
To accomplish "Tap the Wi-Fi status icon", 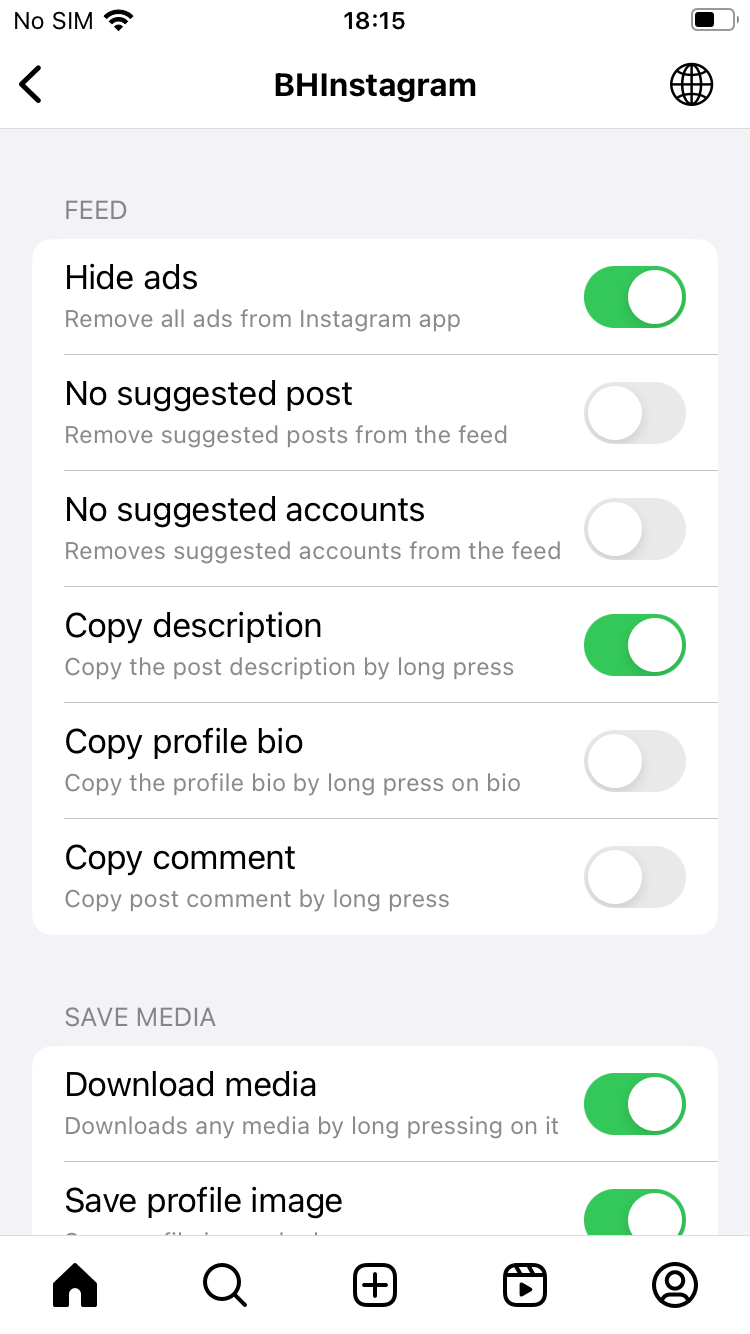I will (x=117, y=18).
